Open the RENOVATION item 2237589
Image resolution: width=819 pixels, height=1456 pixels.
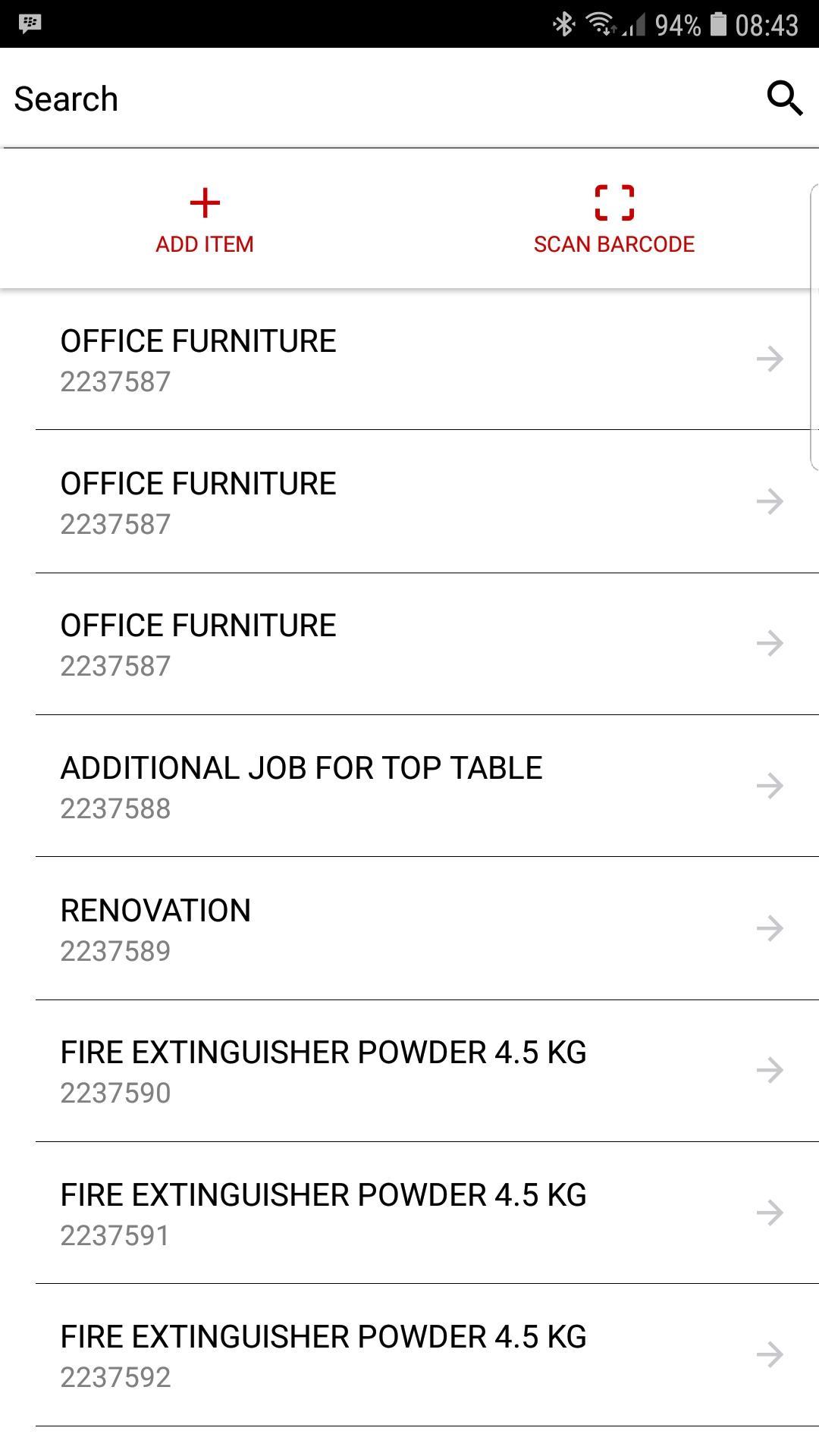(x=427, y=928)
